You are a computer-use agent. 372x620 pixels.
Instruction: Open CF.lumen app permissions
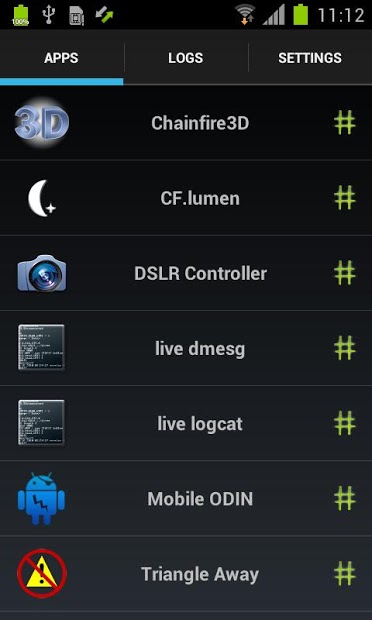(x=186, y=198)
